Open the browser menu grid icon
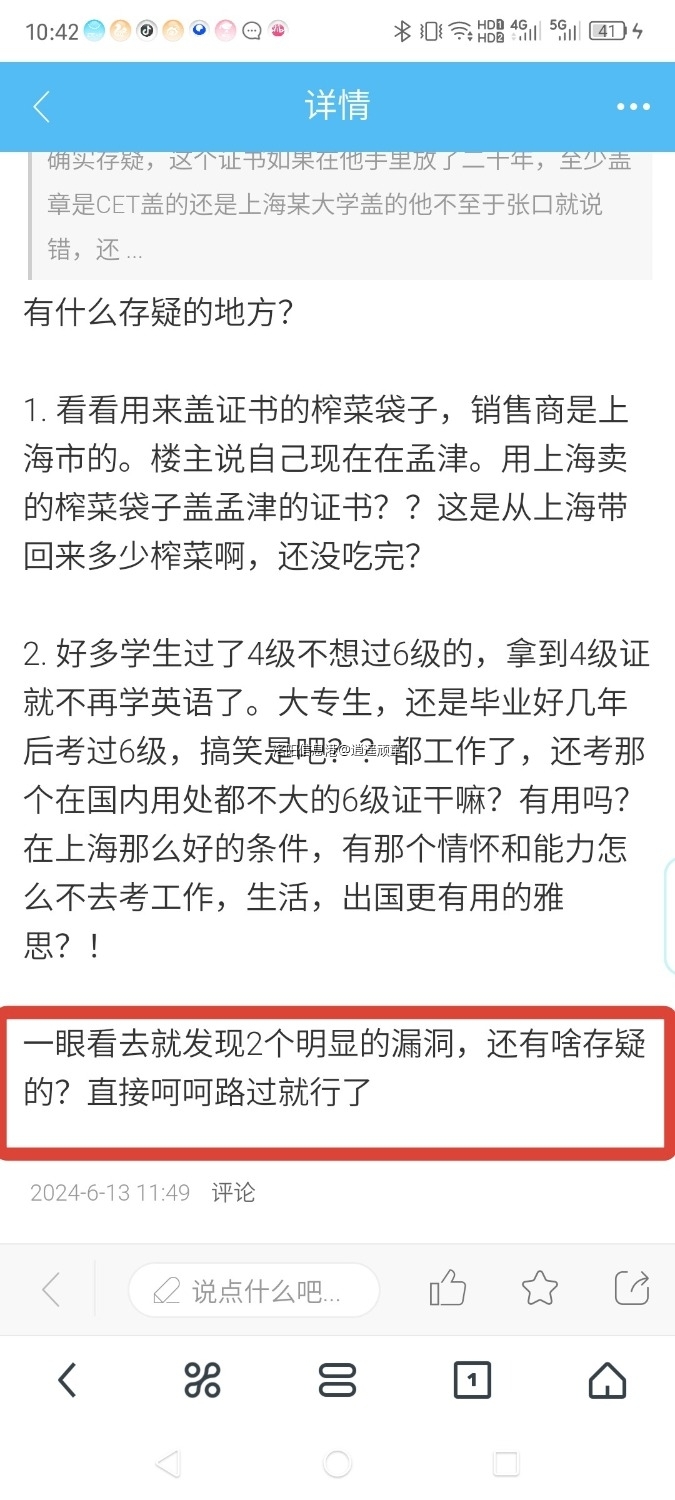The height and width of the screenshot is (1500, 675). point(202,1381)
